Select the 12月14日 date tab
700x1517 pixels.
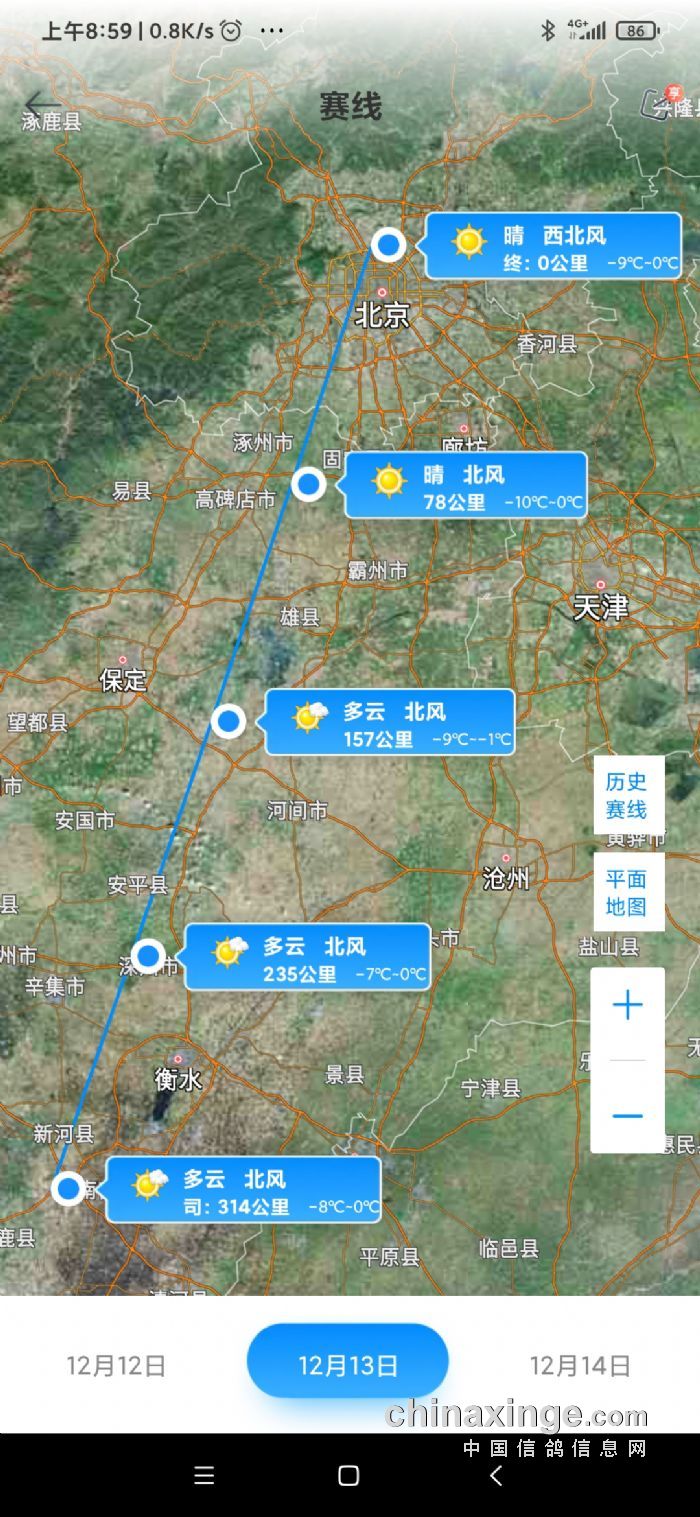580,1365
